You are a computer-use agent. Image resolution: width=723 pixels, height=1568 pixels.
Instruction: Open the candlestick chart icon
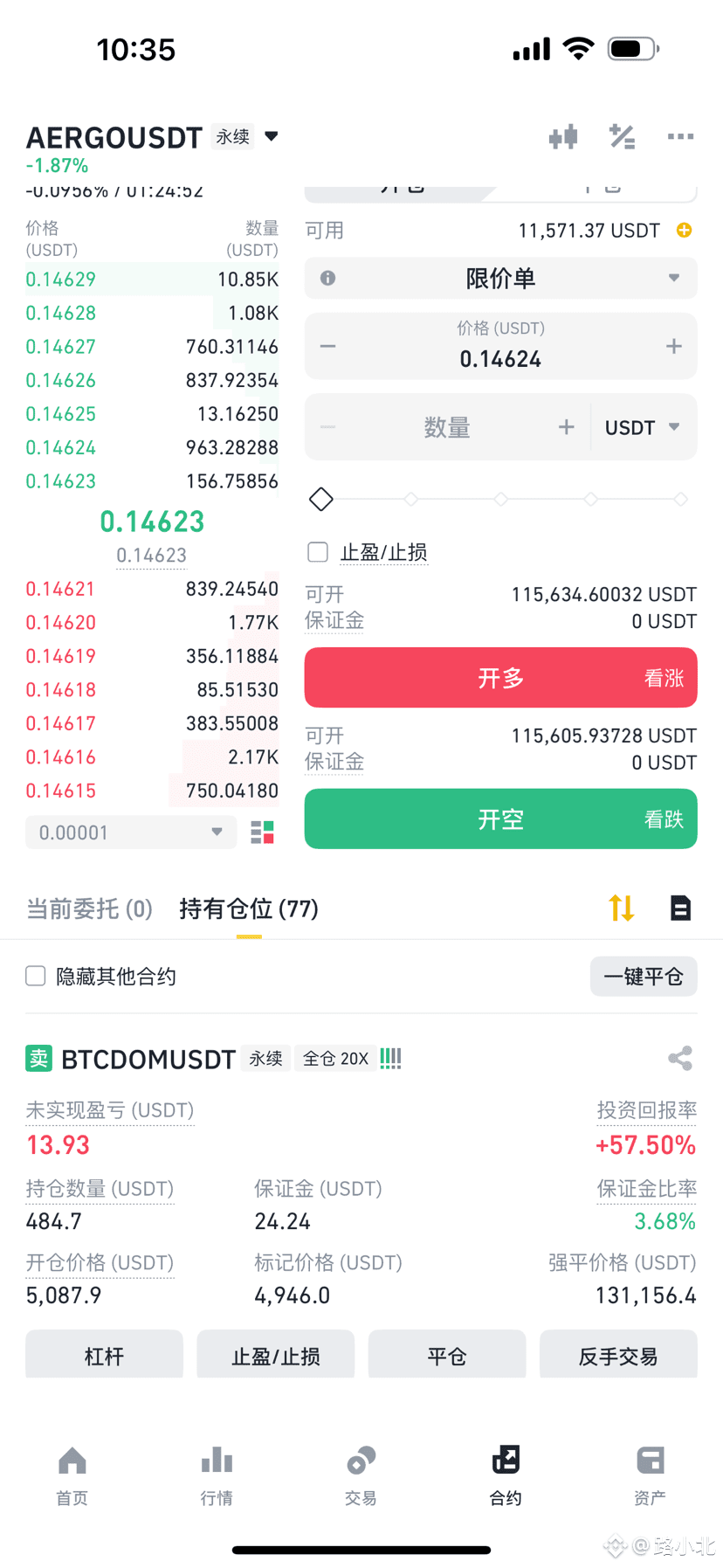563,137
